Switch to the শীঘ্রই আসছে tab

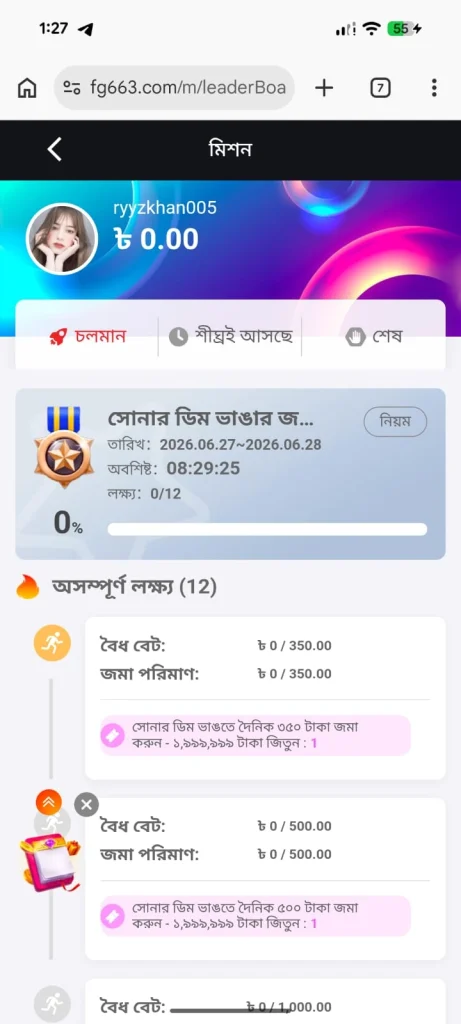(x=230, y=337)
